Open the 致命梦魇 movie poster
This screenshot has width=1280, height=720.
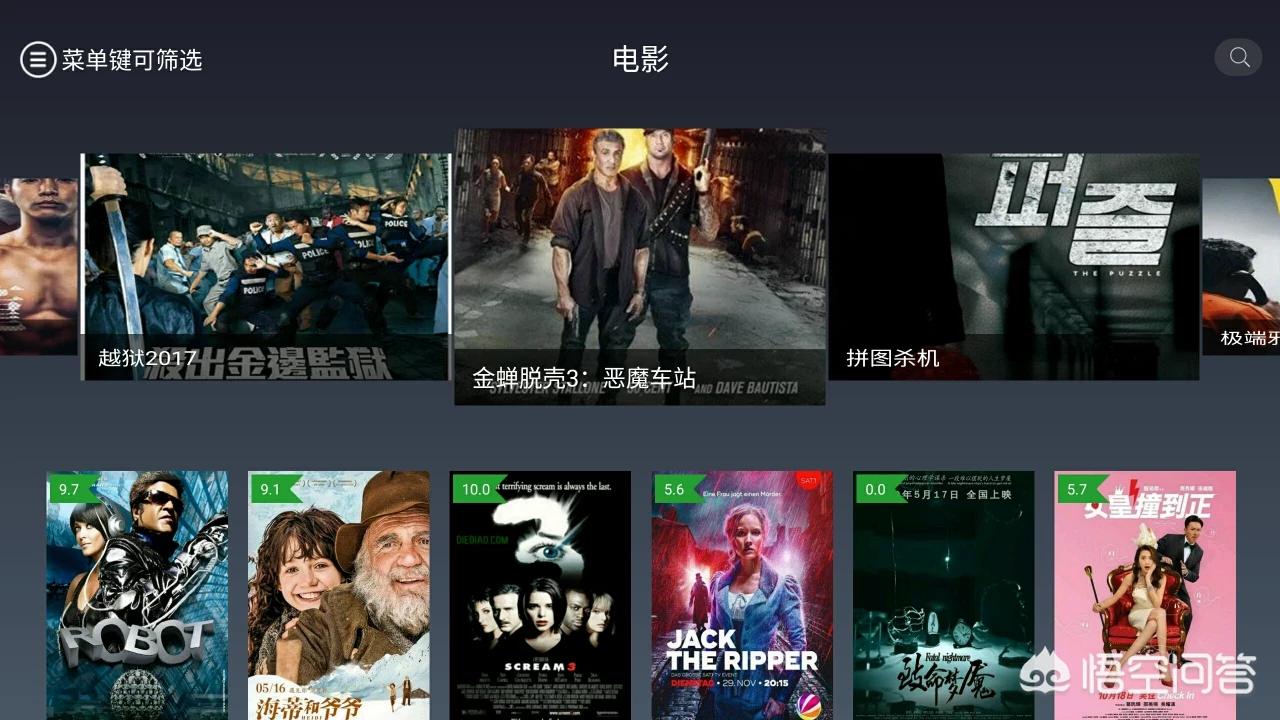pyautogui.click(x=944, y=595)
